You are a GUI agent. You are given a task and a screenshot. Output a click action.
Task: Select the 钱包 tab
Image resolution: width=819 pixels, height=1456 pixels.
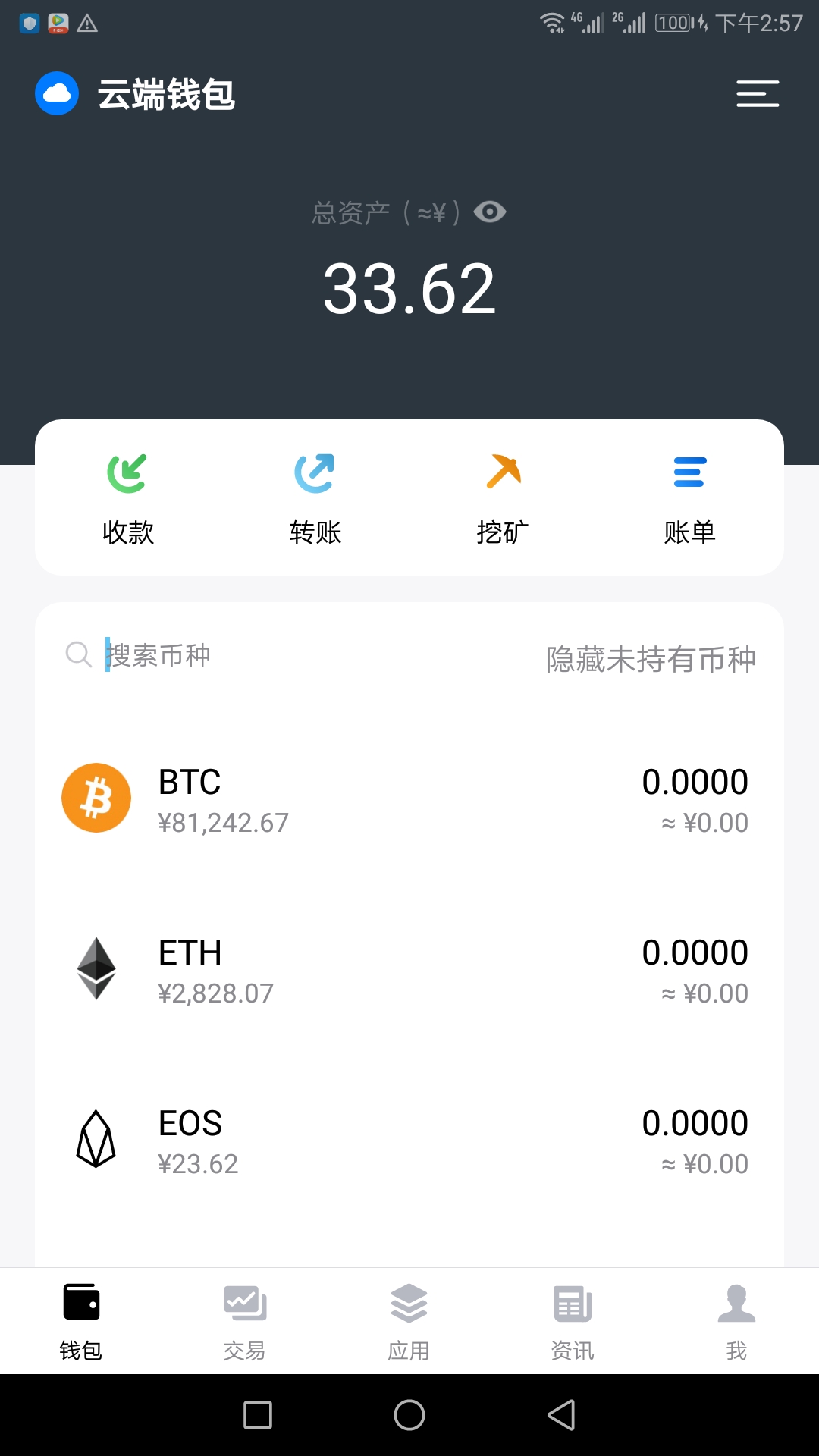pos(81,1321)
